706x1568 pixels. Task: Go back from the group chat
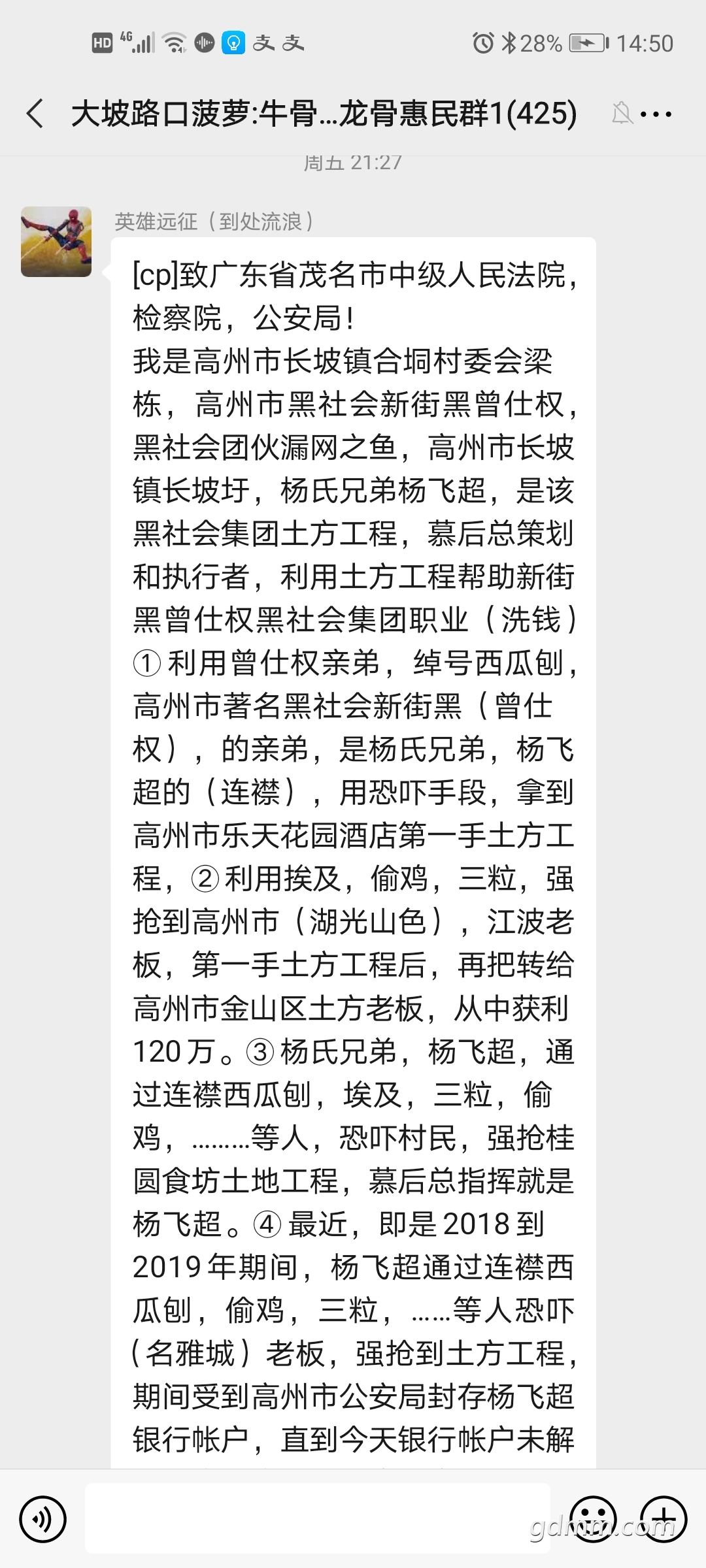[35, 114]
